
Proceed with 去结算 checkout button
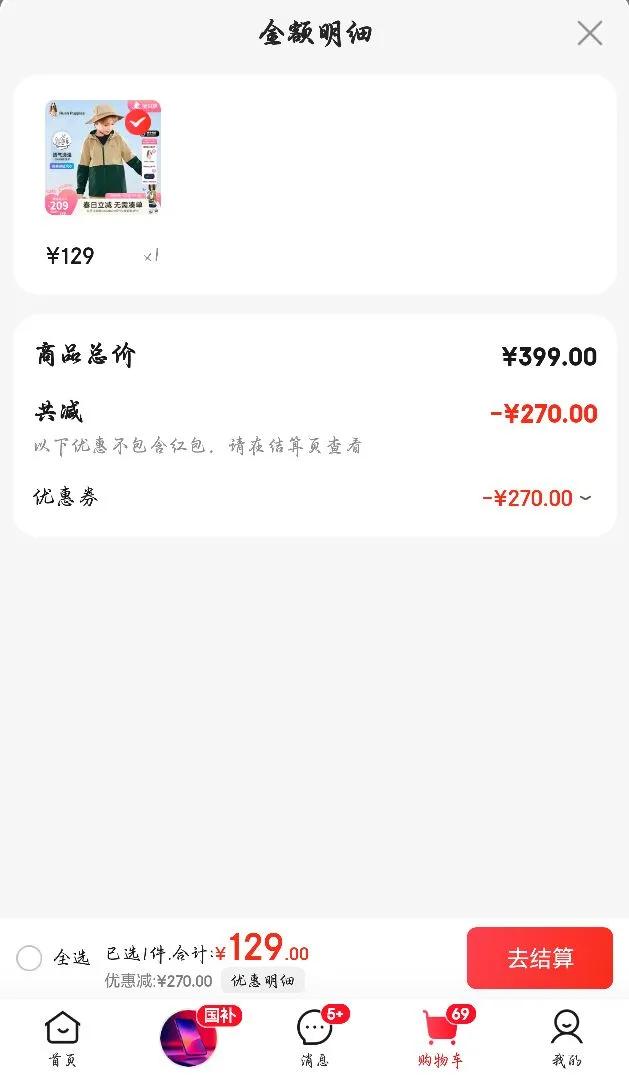click(x=539, y=958)
